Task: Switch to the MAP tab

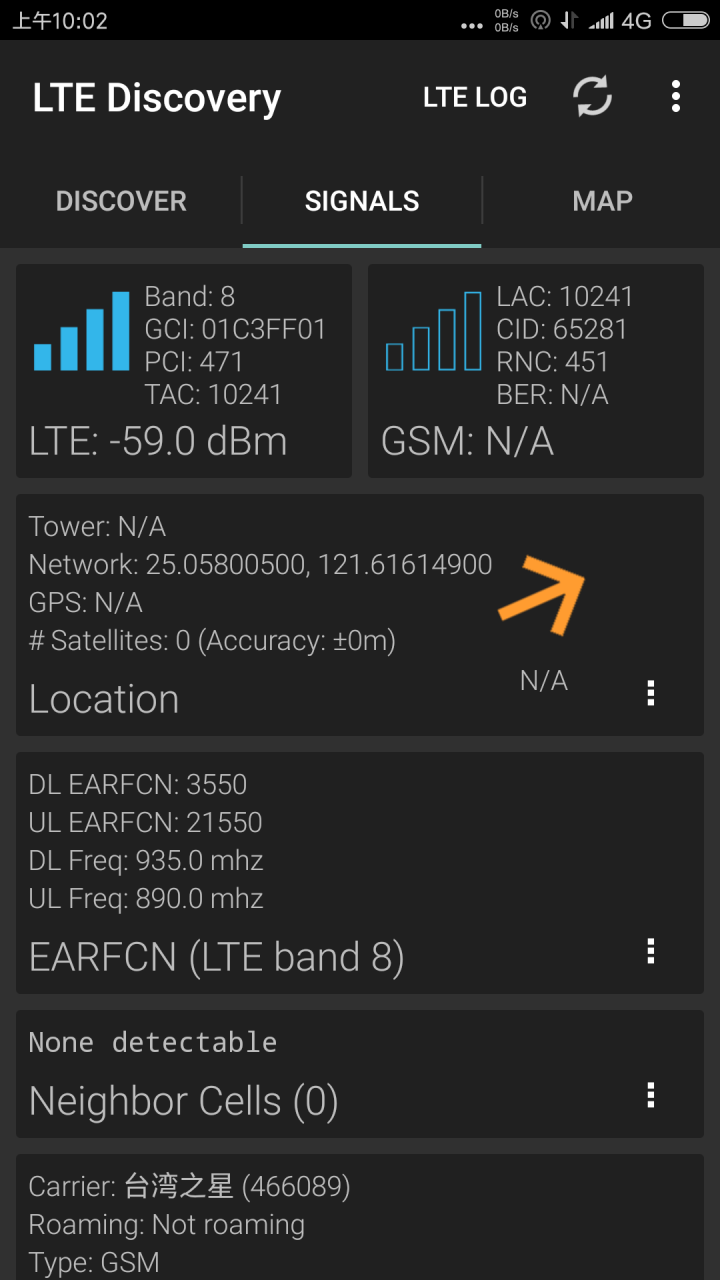Action: point(602,201)
